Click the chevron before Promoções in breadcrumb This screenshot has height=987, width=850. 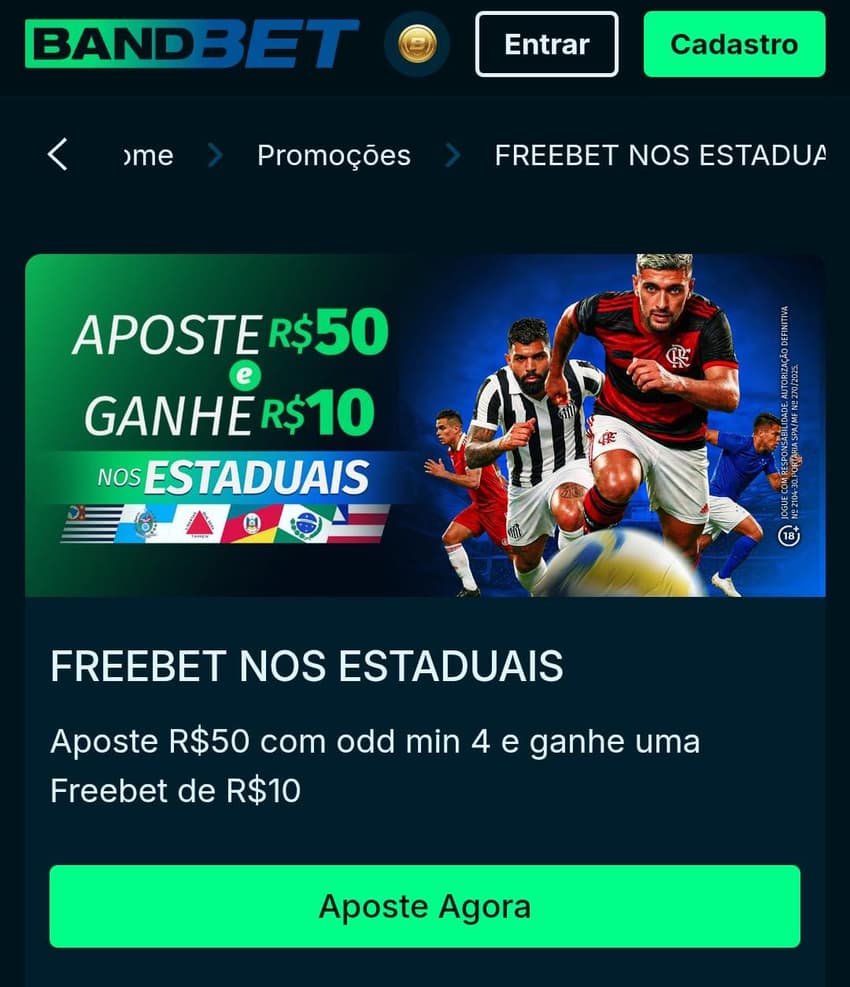215,156
